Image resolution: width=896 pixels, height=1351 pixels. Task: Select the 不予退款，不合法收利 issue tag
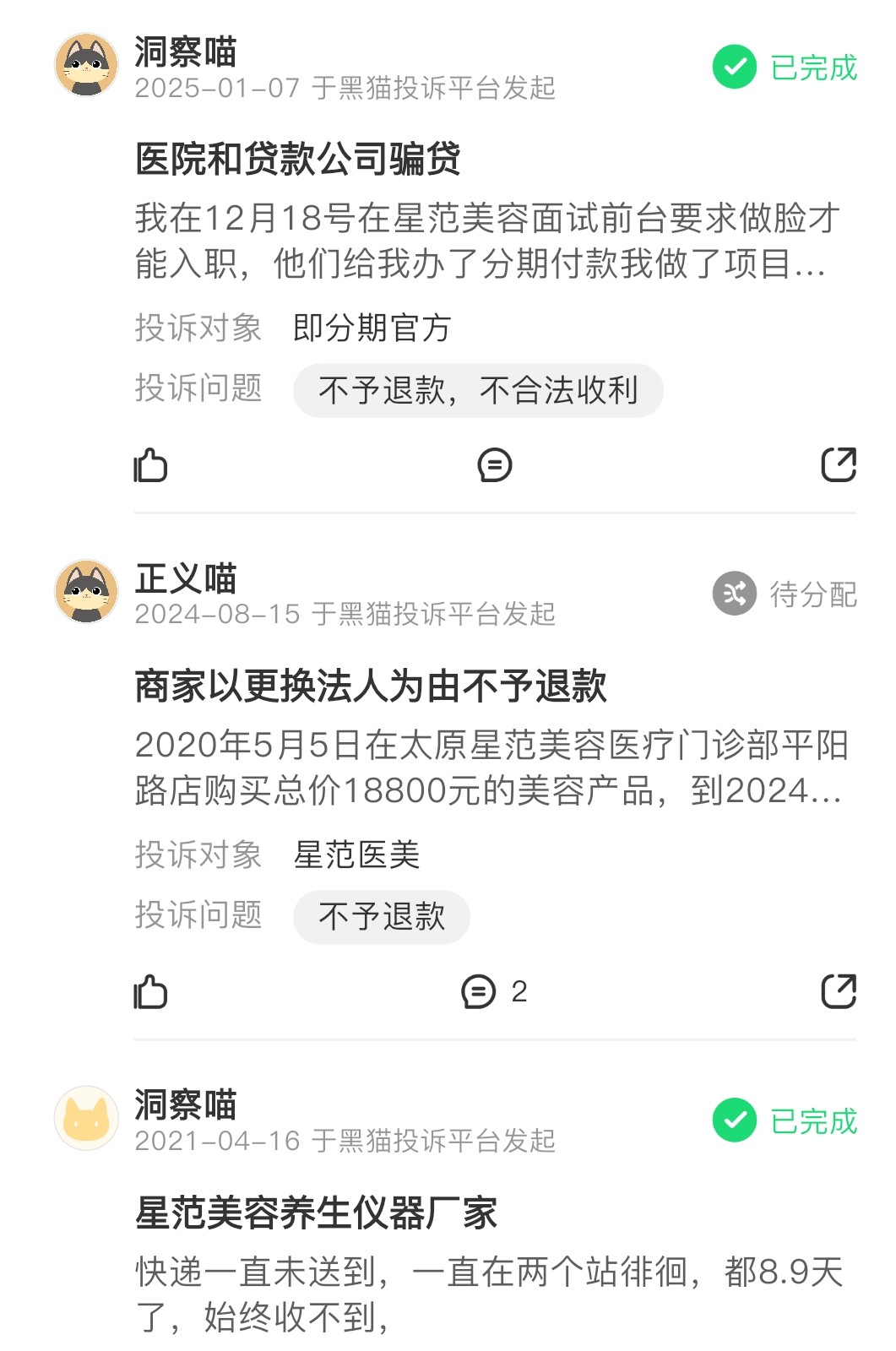[477, 391]
